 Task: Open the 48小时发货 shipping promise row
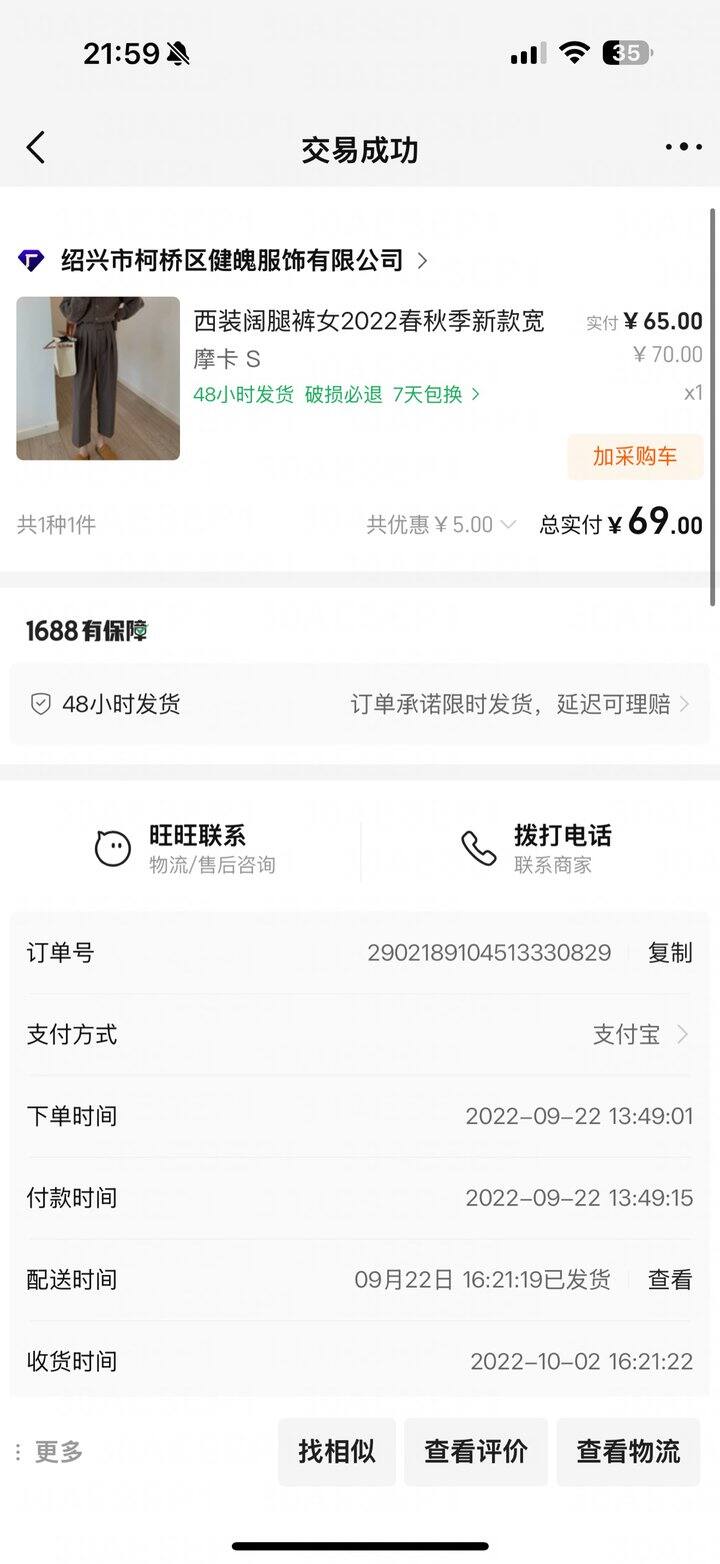pyautogui.click(x=360, y=704)
